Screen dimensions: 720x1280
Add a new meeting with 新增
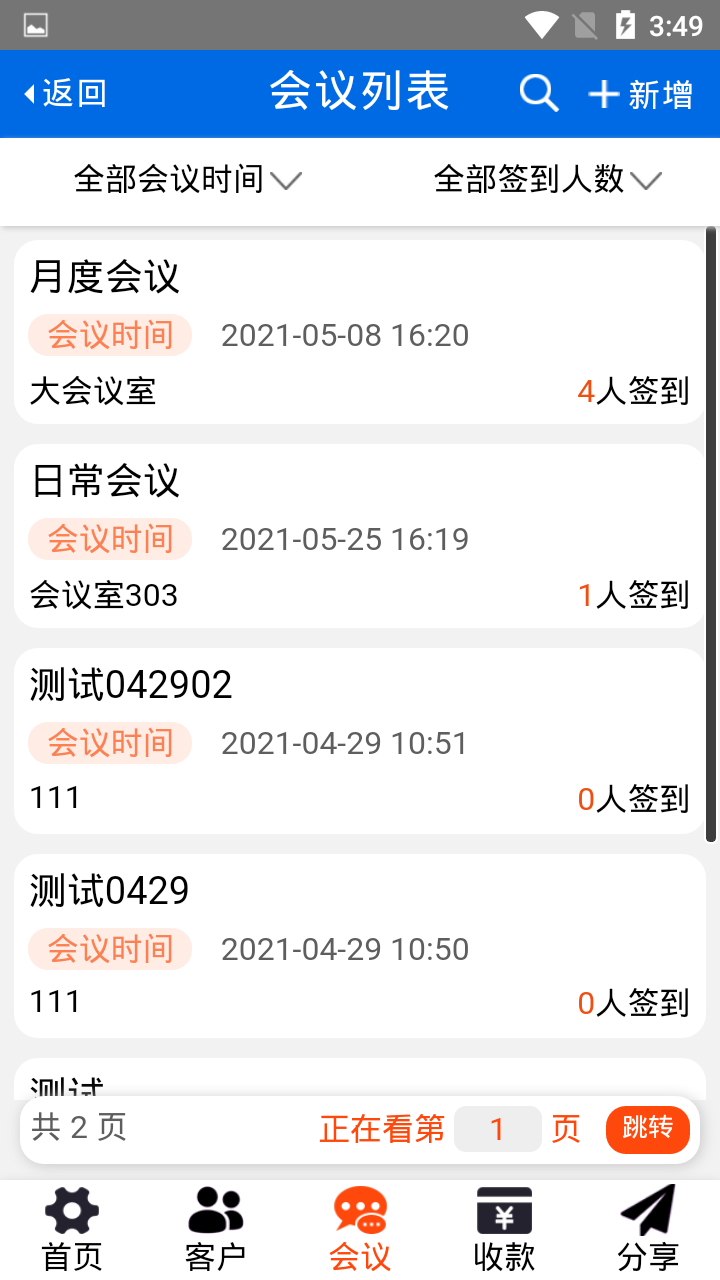point(641,94)
